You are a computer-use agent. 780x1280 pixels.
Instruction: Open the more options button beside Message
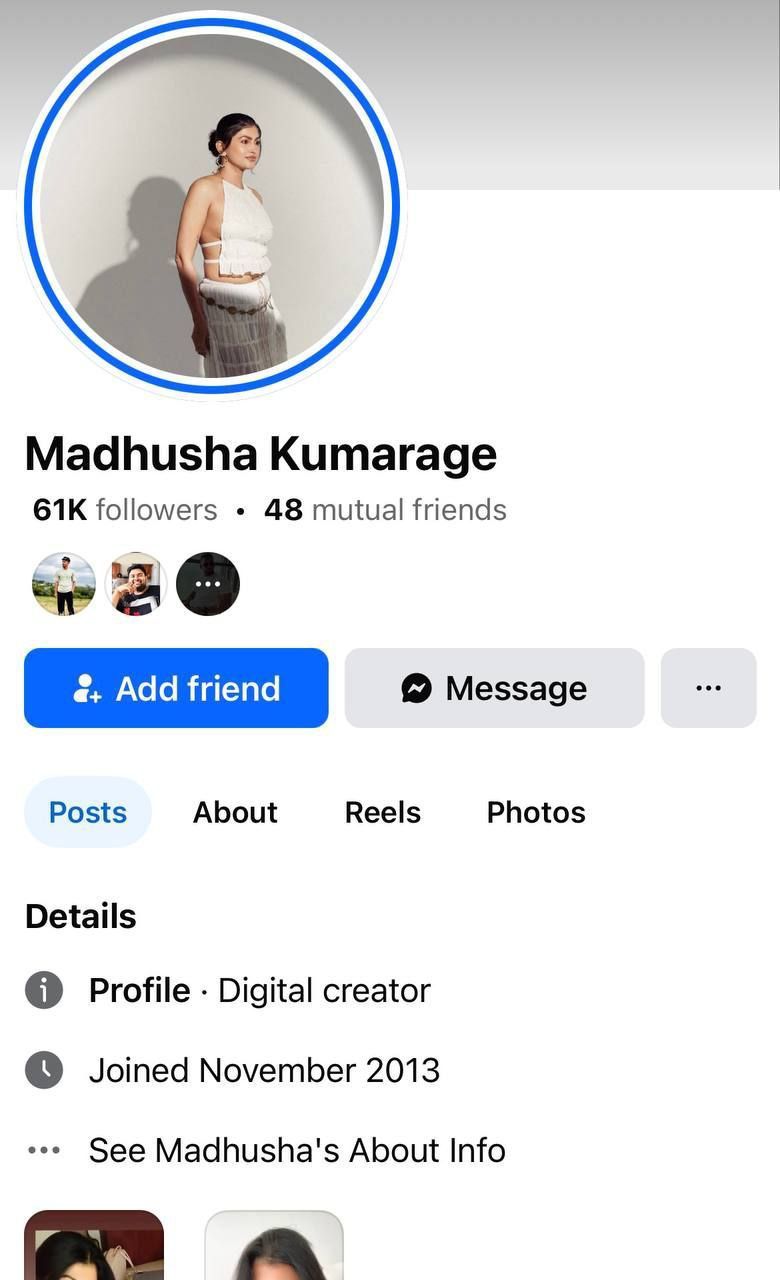(x=708, y=688)
